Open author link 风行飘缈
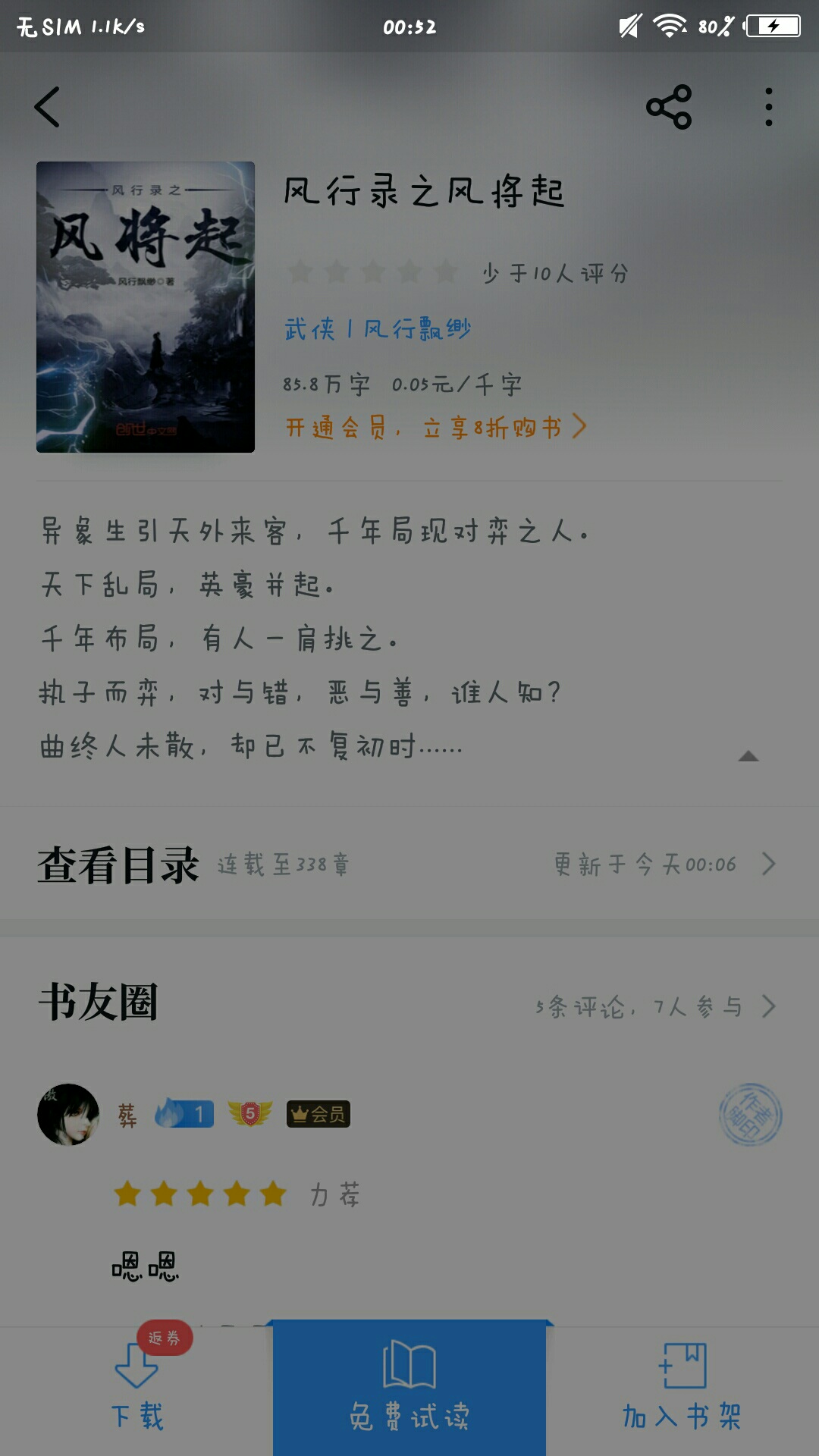Image resolution: width=819 pixels, height=1456 pixels. (417, 329)
